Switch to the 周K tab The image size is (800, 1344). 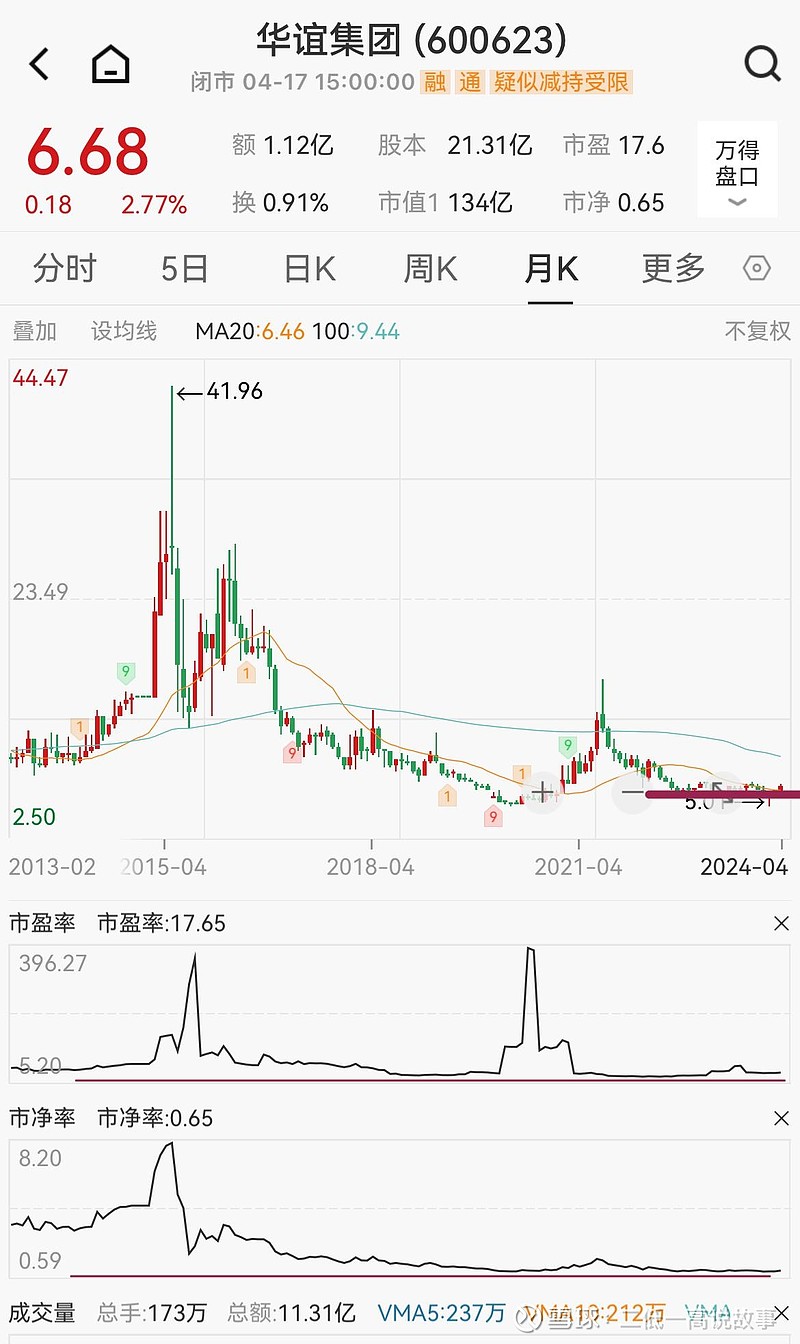tap(430, 268)
